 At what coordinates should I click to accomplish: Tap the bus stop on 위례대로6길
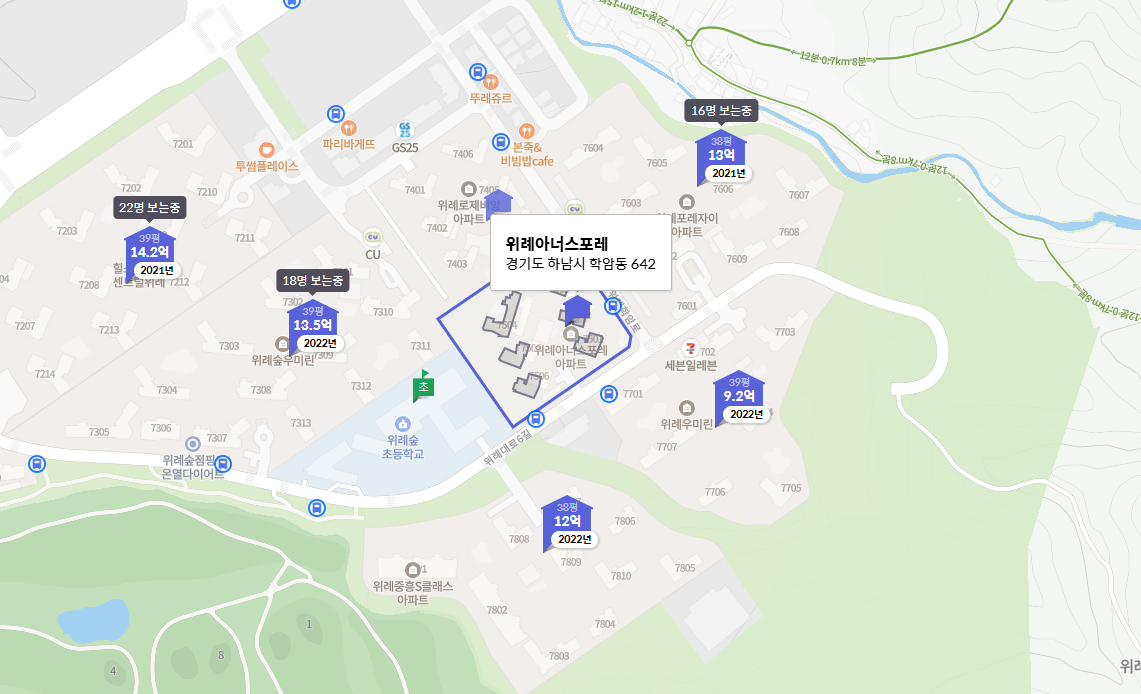coord(536,418)
